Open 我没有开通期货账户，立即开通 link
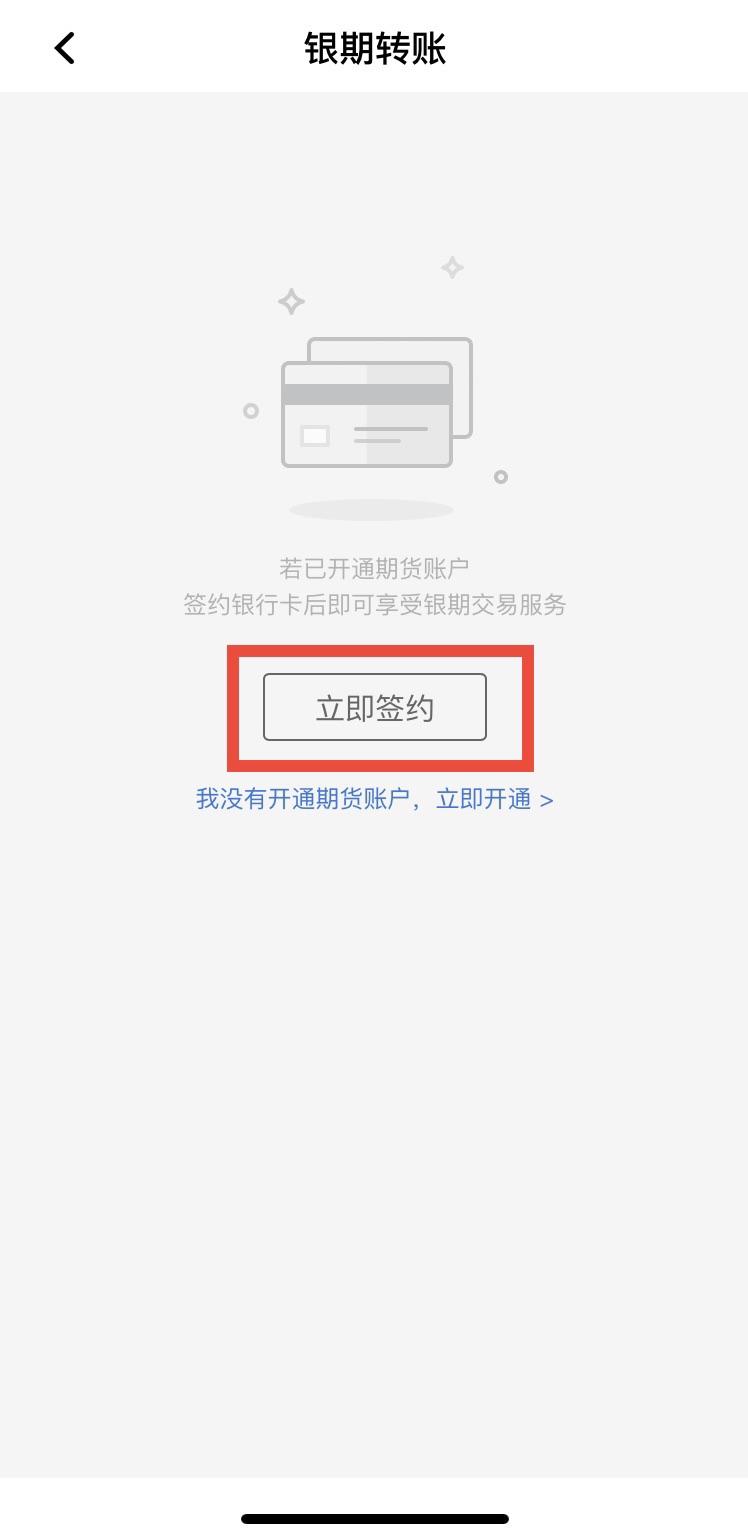 [375, 800]
